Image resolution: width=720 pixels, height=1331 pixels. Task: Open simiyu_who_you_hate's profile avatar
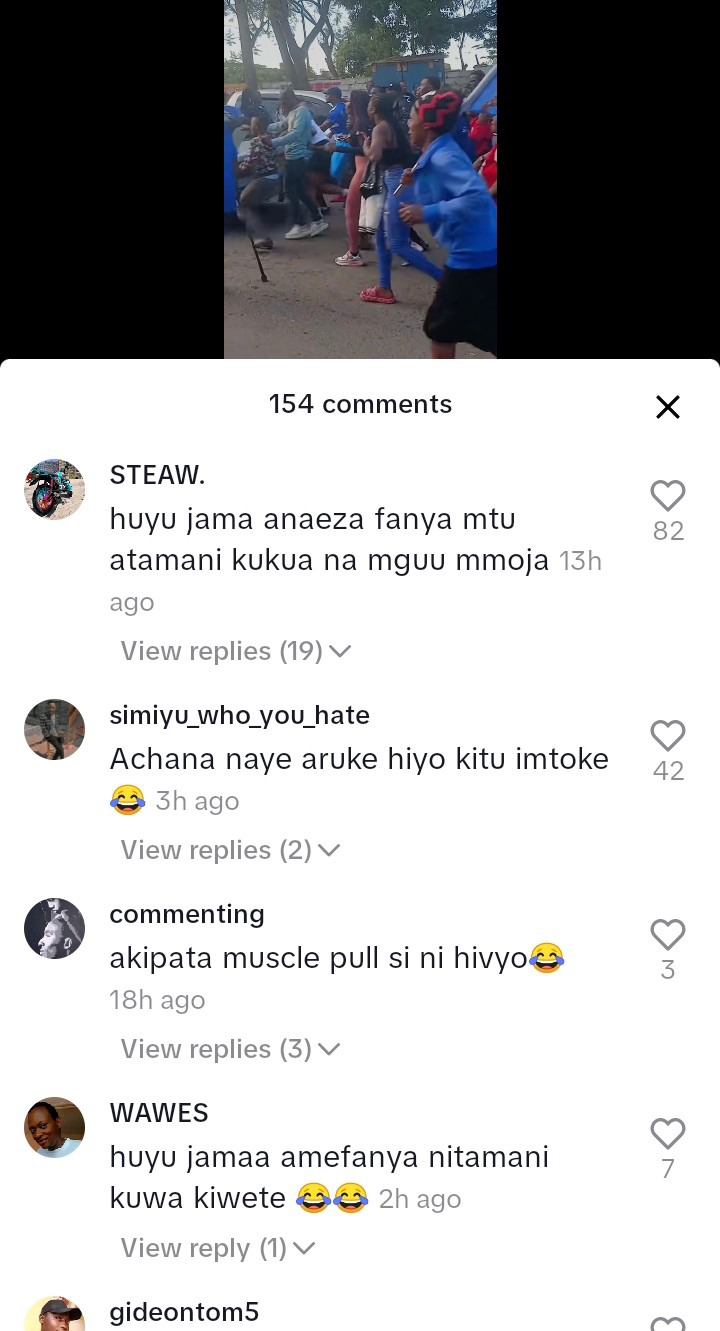click(x=54, y=729)
